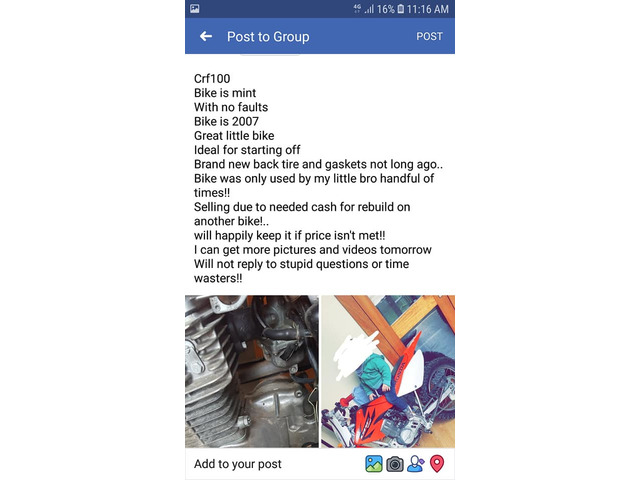The image size is (640, 480).
Task: Add a photo from the gallery icon
Action: (374, 464)
